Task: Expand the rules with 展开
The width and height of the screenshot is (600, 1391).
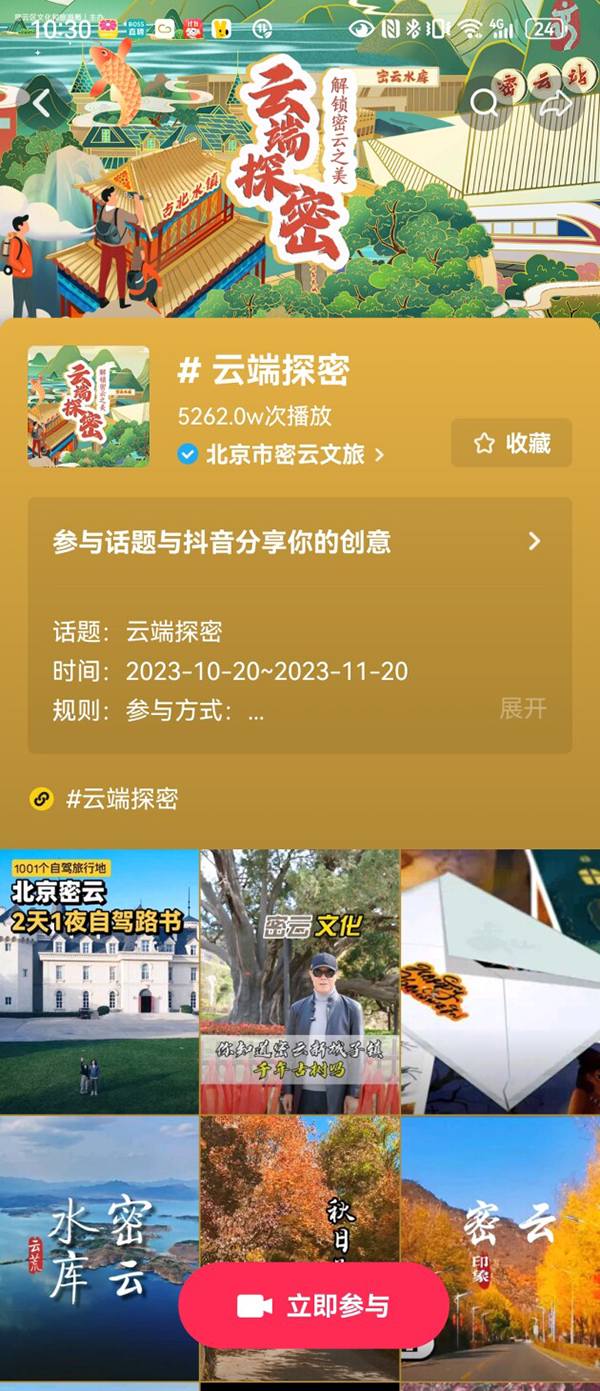Action: (x=523, y=709)
